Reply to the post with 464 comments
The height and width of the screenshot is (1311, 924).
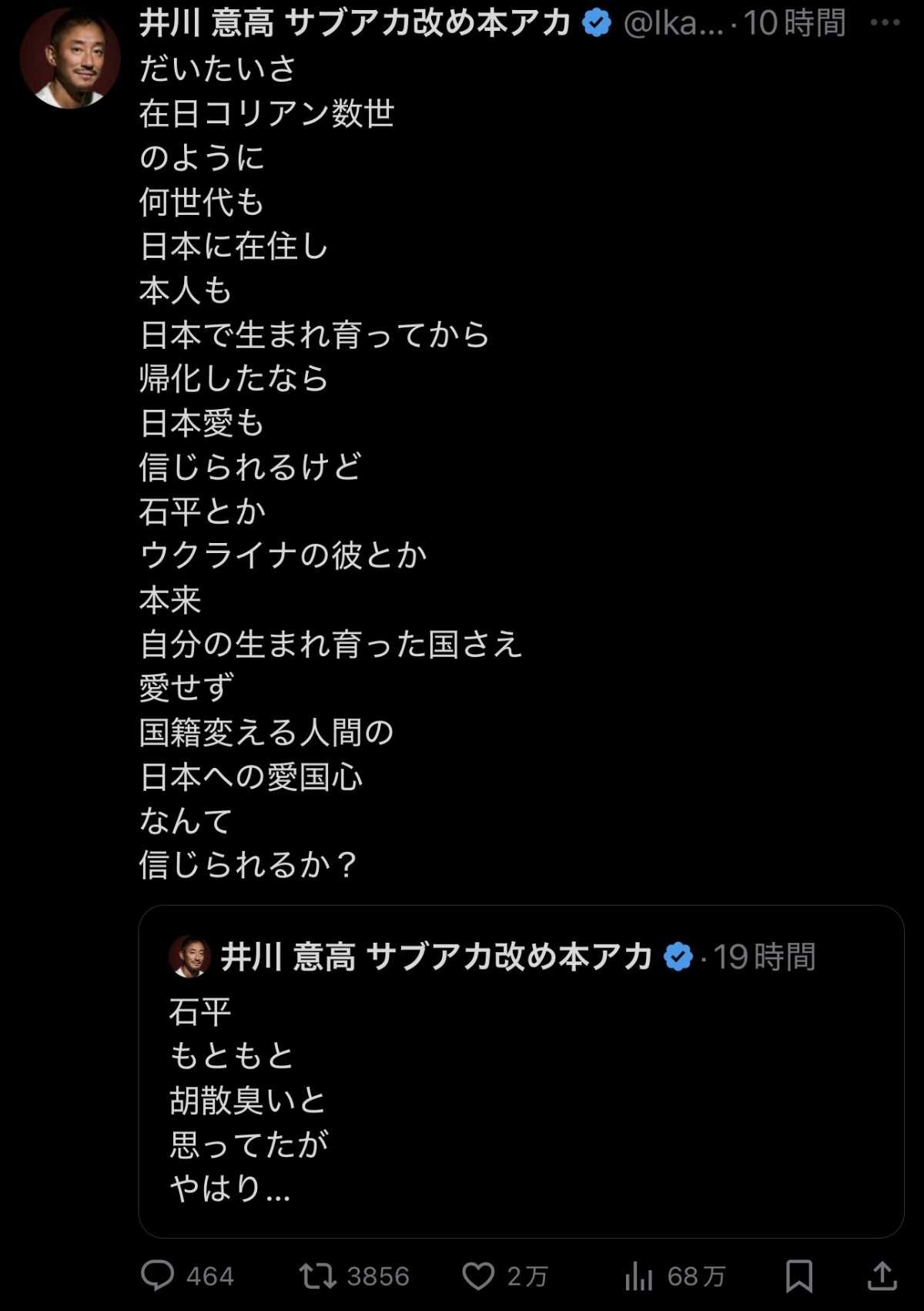158,1276
